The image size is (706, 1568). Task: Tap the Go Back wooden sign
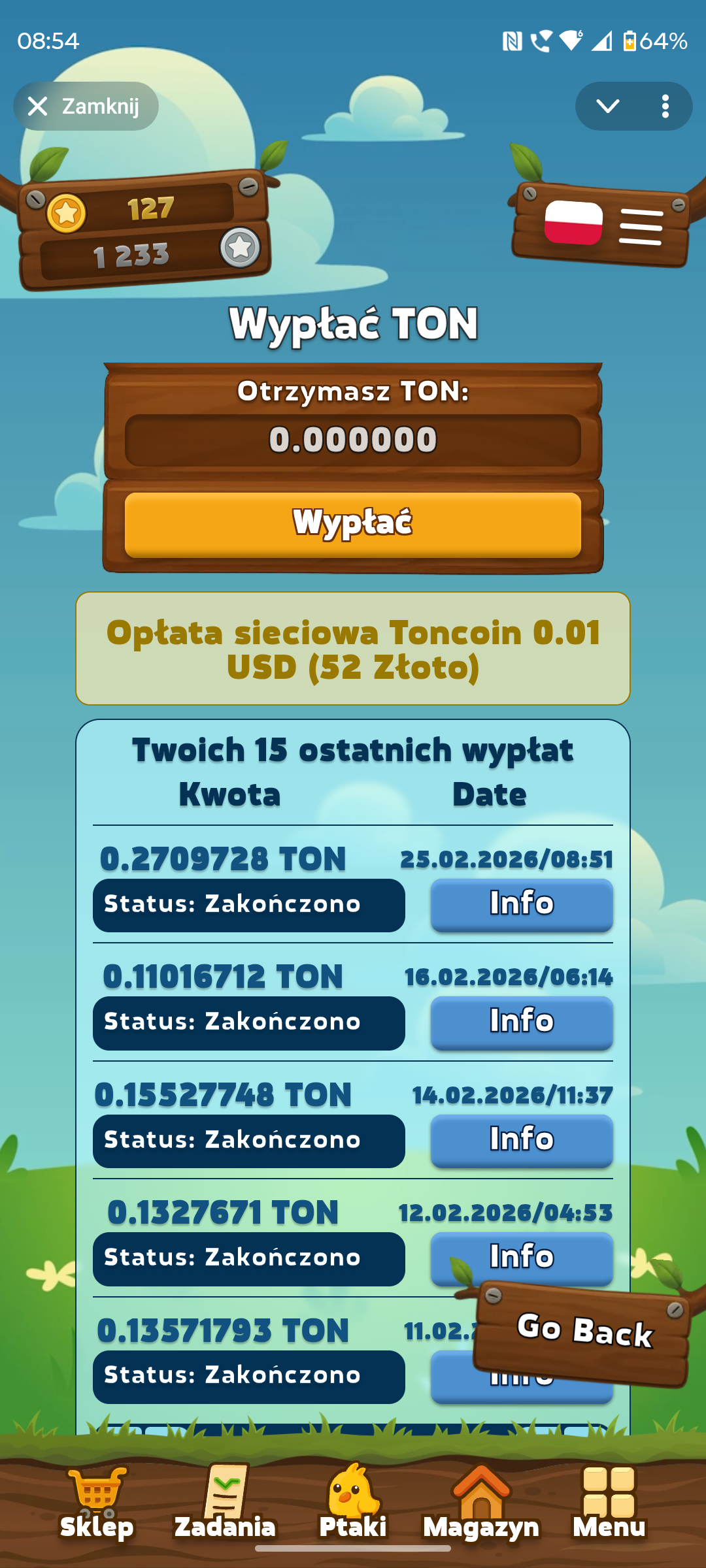(x=583, y=1331)
